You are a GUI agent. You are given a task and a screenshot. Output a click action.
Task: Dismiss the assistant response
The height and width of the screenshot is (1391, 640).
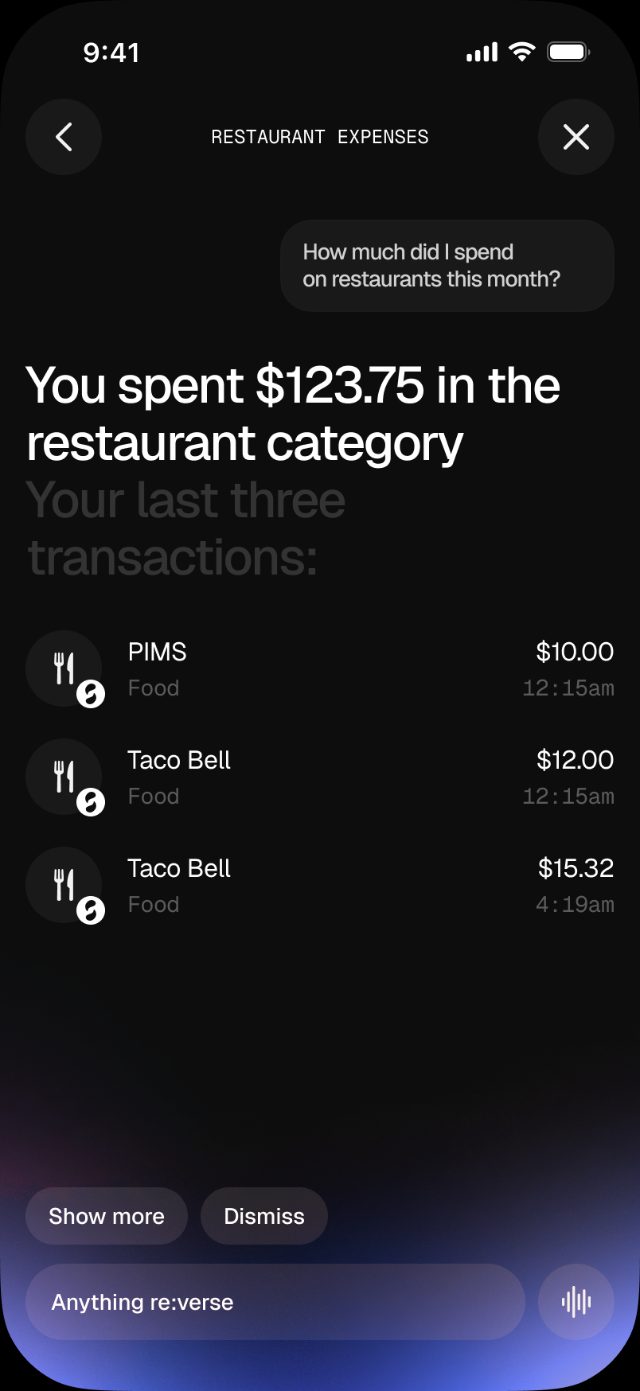264,1216
